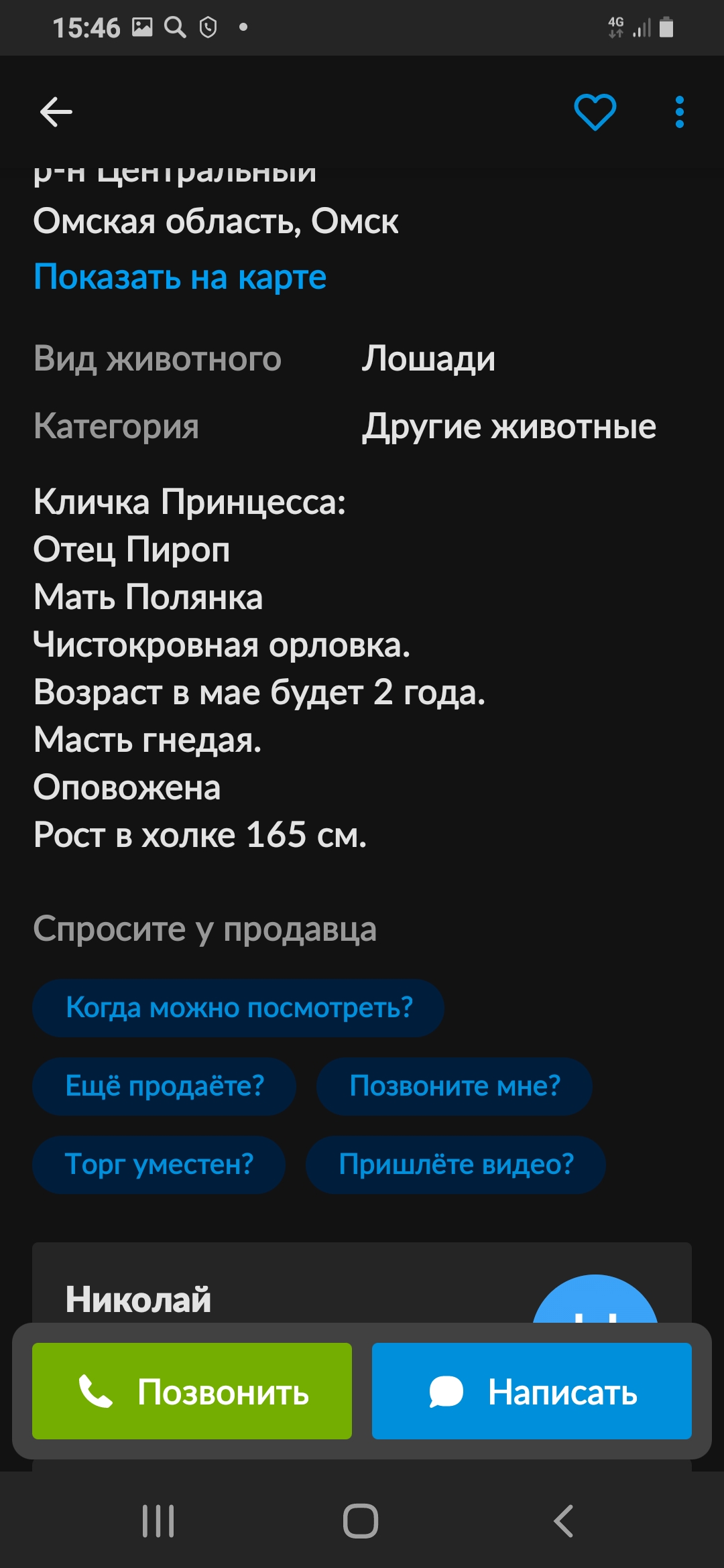The height and width of the screenshot is (1568, 724).
Task: Open recent apps from the navigation bar
Action: 158,1521
